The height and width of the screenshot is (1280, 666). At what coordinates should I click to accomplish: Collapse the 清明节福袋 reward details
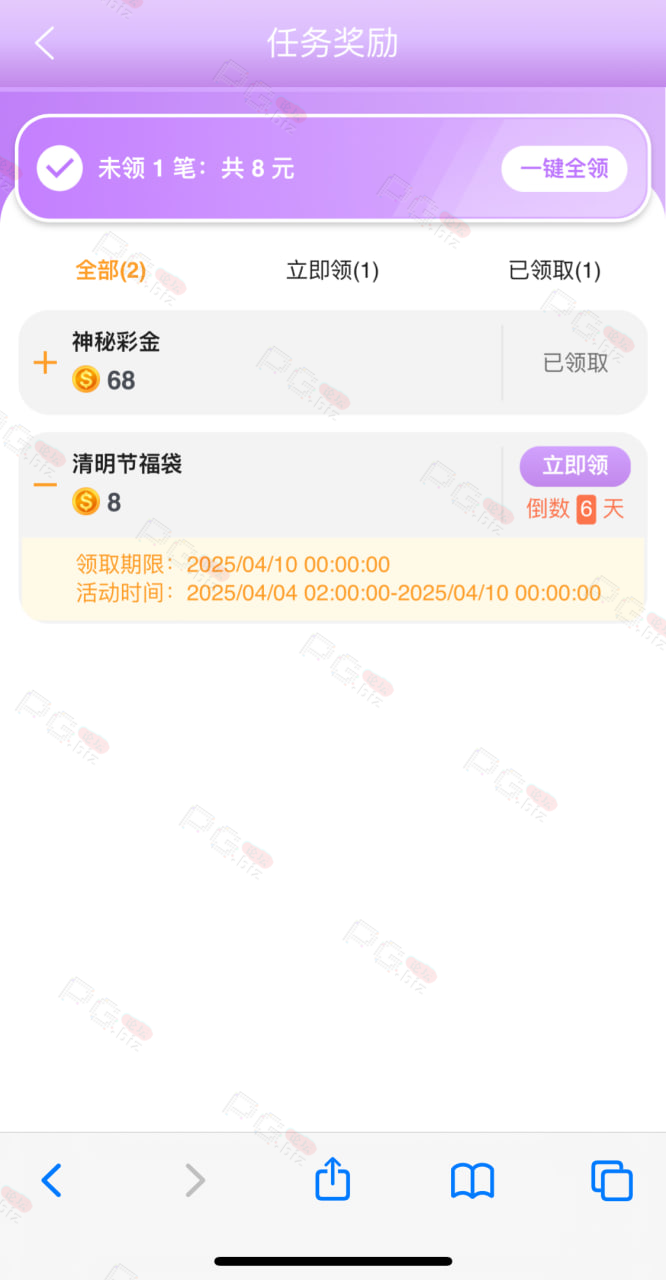coord(45,484)
